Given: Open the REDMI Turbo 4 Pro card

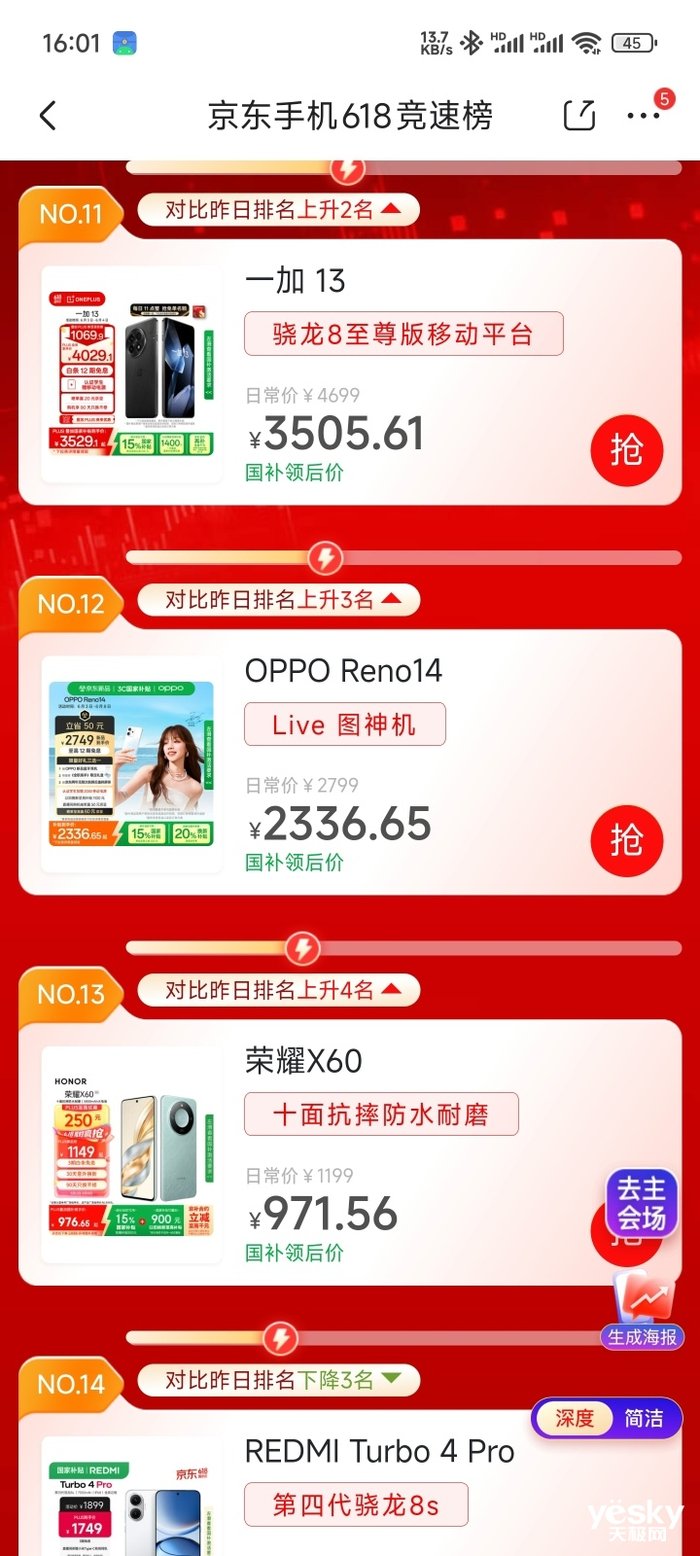Looking at the screenshot, I should [378, 1451].
